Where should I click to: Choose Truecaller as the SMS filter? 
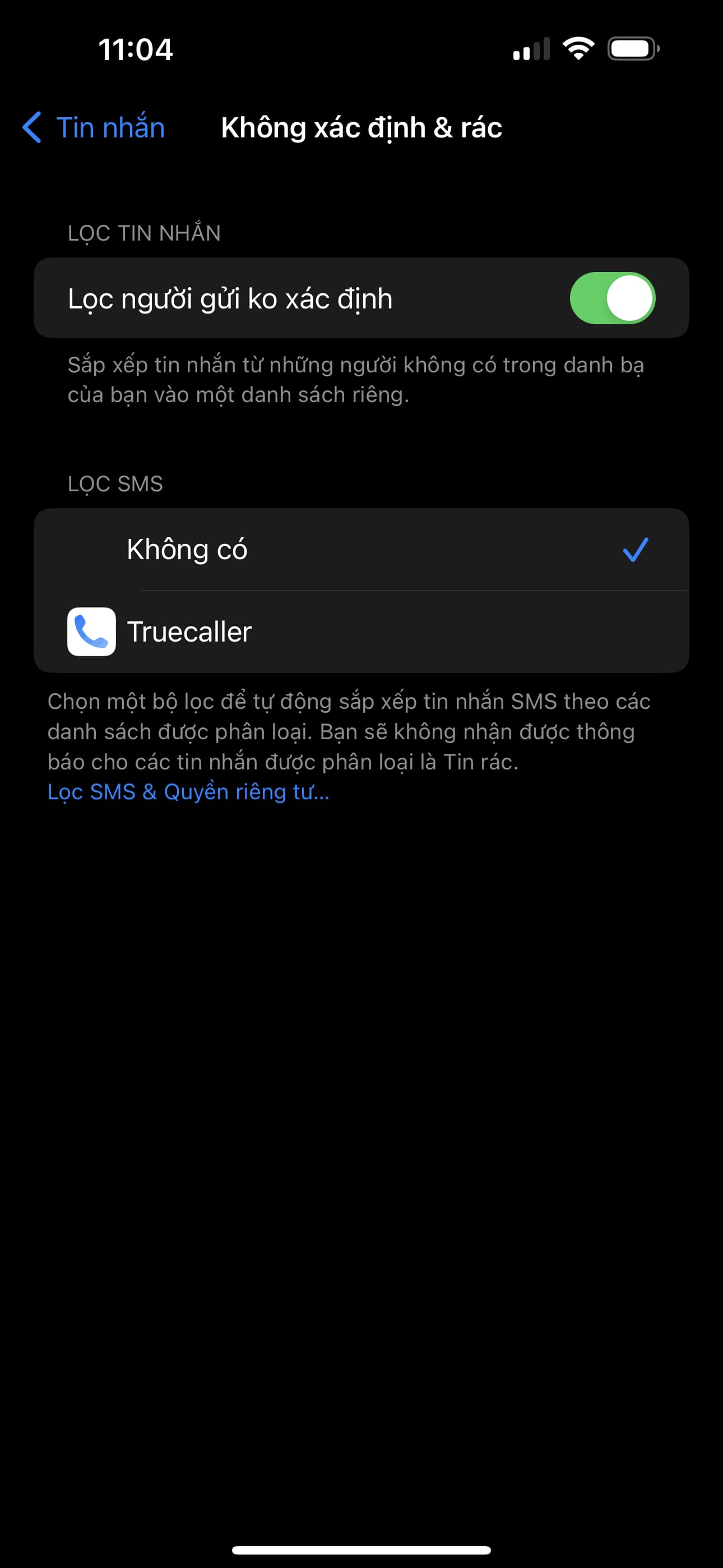(x=361, y=632)
